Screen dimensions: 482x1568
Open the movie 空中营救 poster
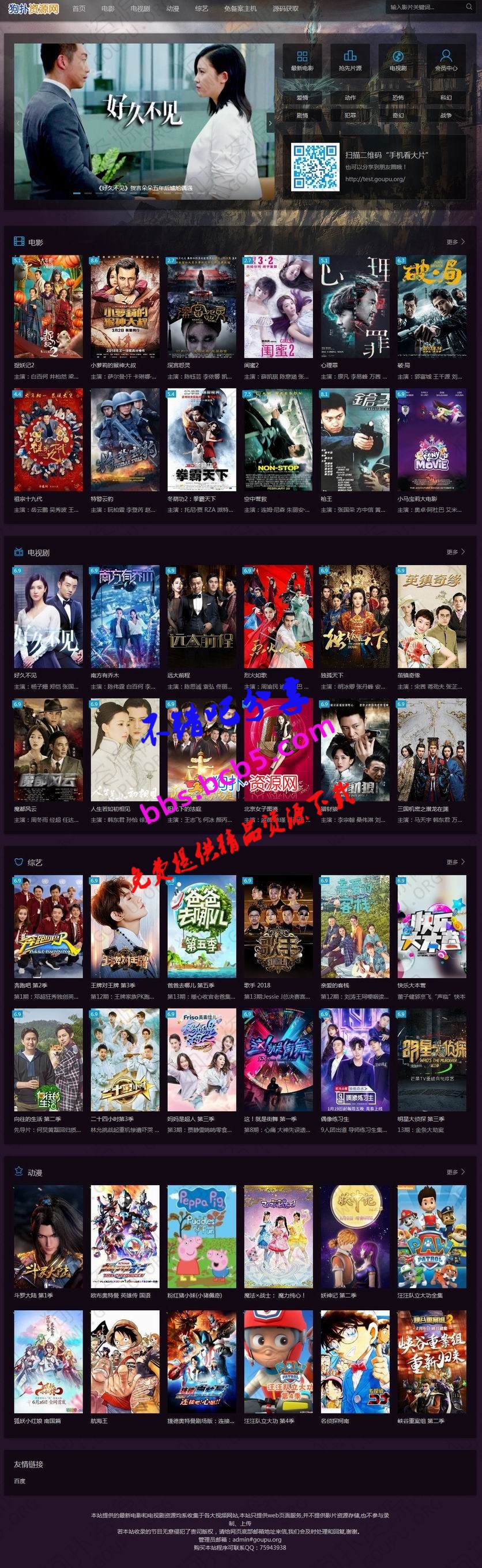tap(278, 439)
